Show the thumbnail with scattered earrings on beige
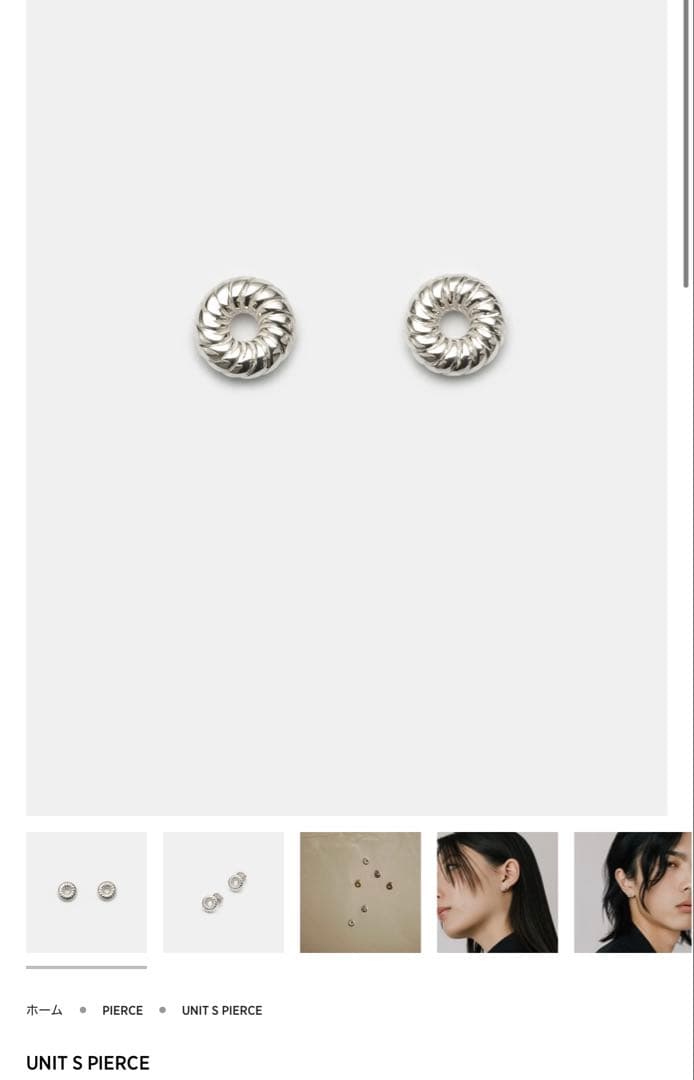 point(360,892)
